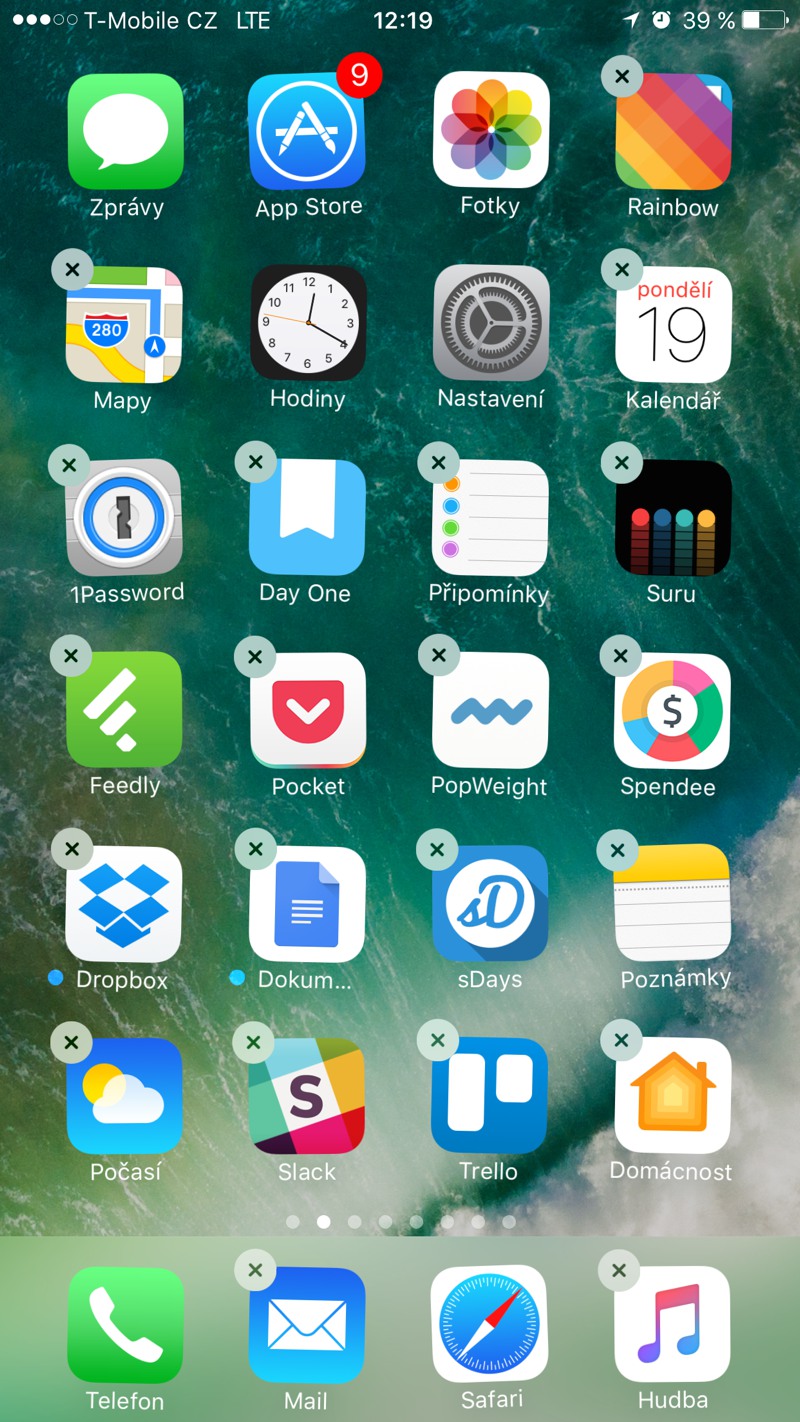
Task: Delete the Rainbow app with its X badge
Action: click(622, 76)
